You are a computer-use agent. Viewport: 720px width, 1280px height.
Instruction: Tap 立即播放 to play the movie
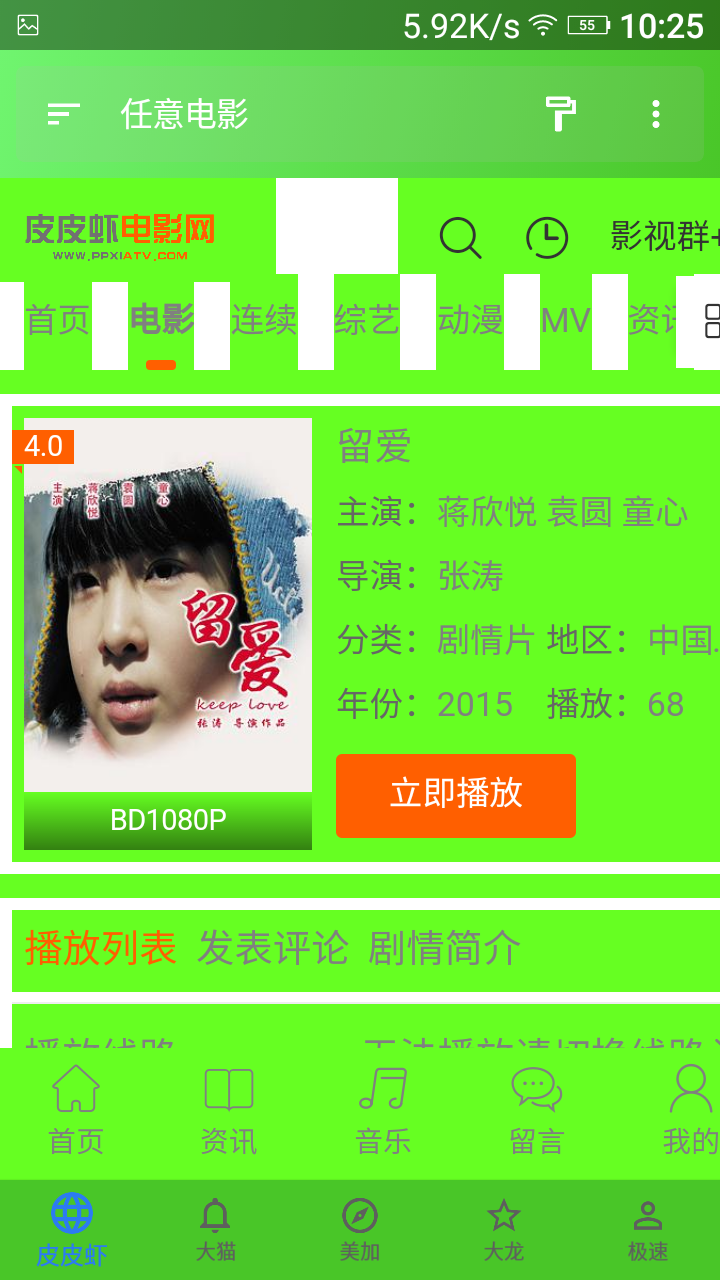pyautogui.click(x=456, y=795)
